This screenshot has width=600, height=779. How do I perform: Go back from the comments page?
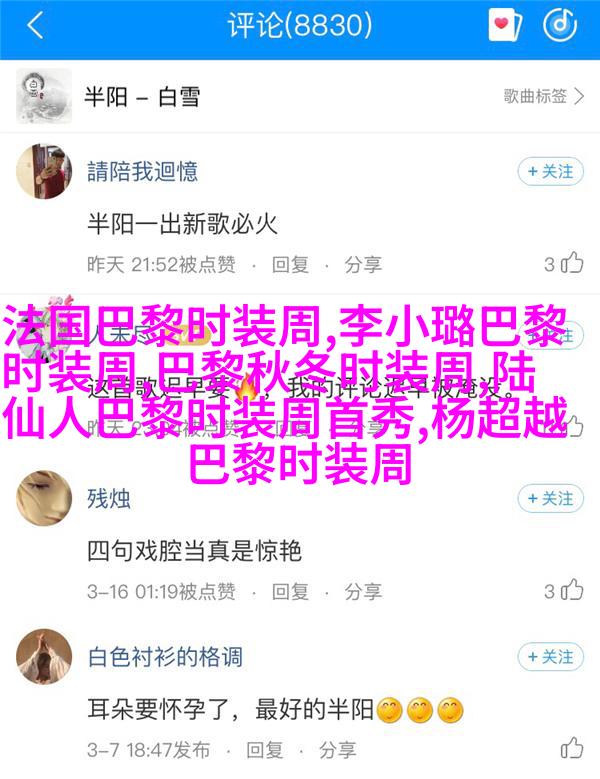click(x=36, y=26)
